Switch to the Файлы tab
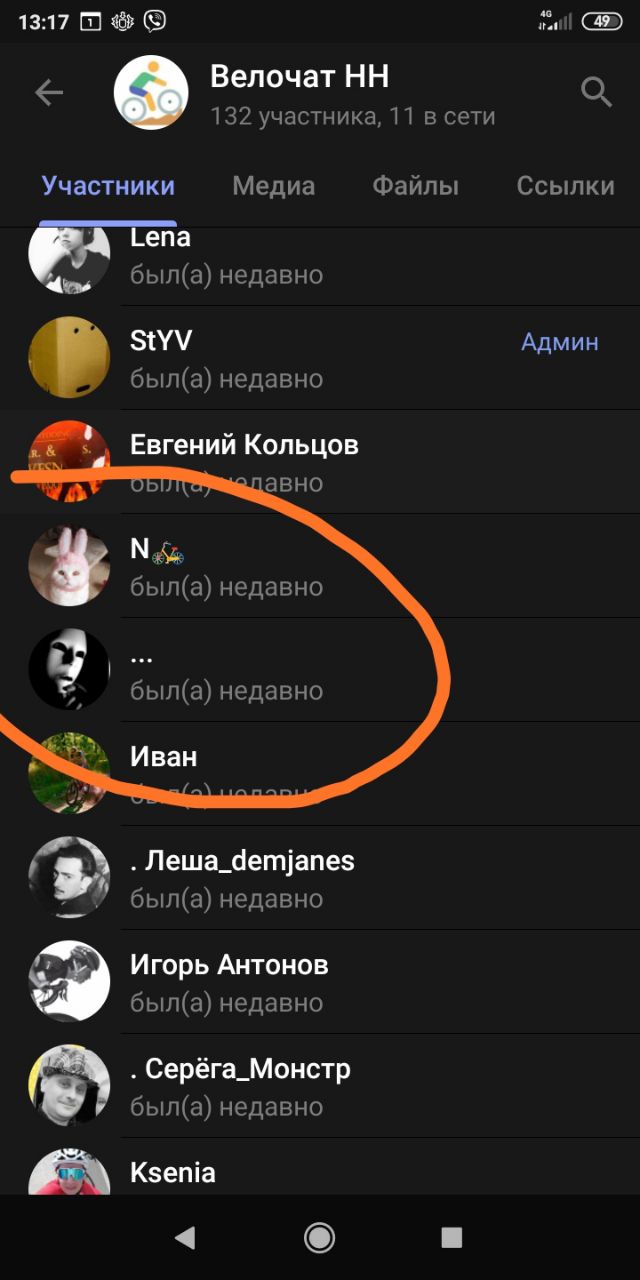The image size is (640, 1280). tap(415, 186)
